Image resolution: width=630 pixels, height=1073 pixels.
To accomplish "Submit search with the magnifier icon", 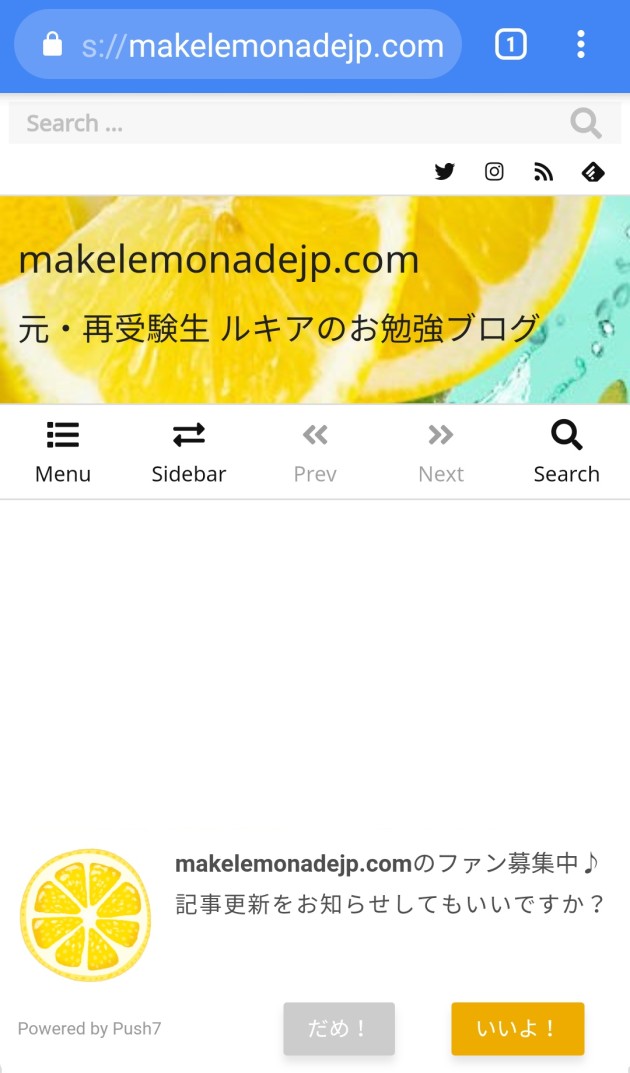I will point(586,124).
